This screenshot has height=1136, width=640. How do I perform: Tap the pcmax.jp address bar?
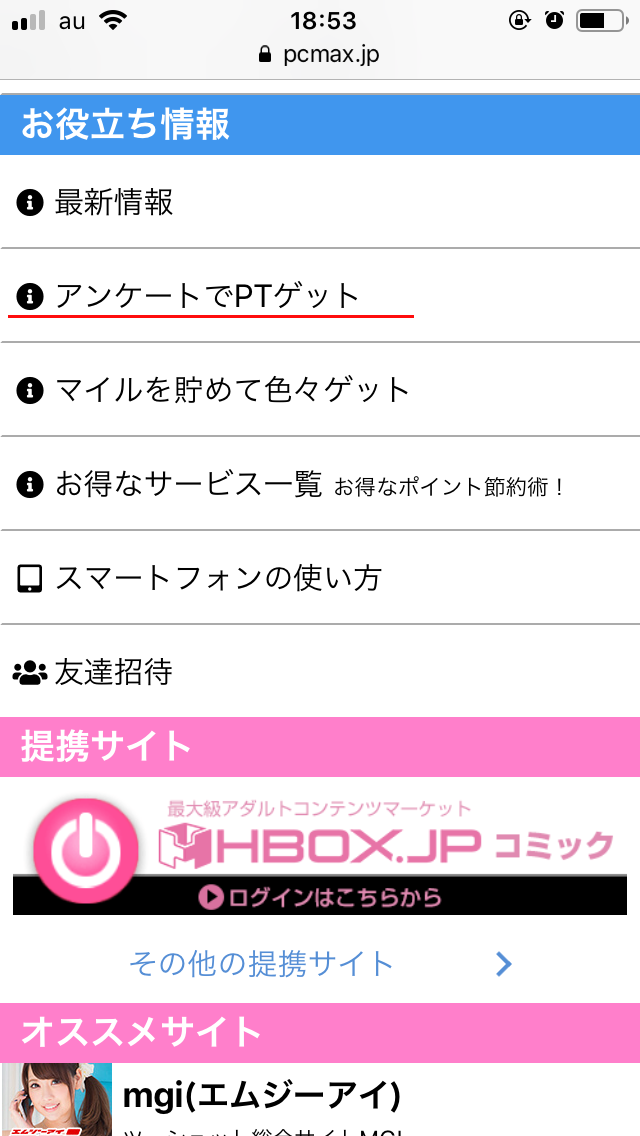[320, 54]
